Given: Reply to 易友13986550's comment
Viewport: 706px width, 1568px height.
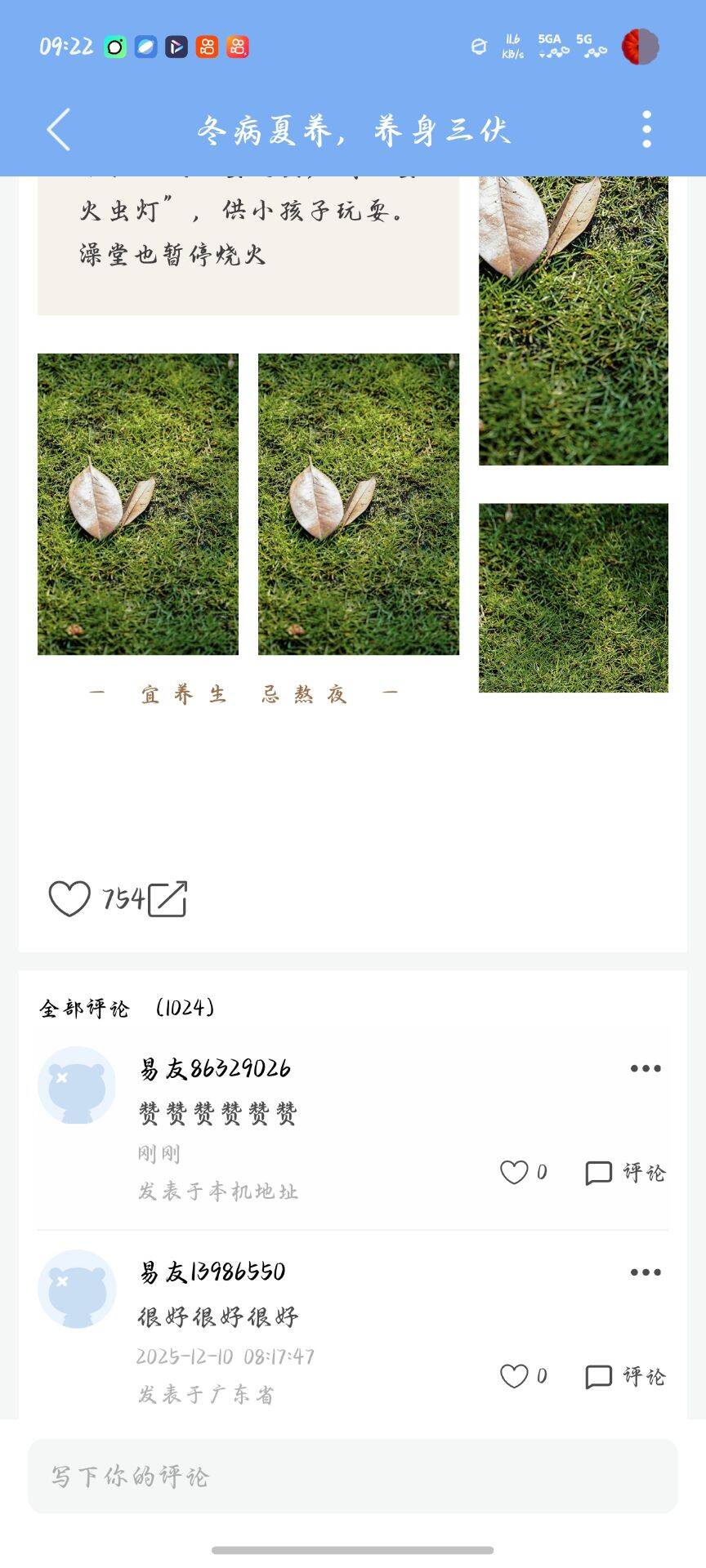Looking at the screenshot, I should [626, 1377].
